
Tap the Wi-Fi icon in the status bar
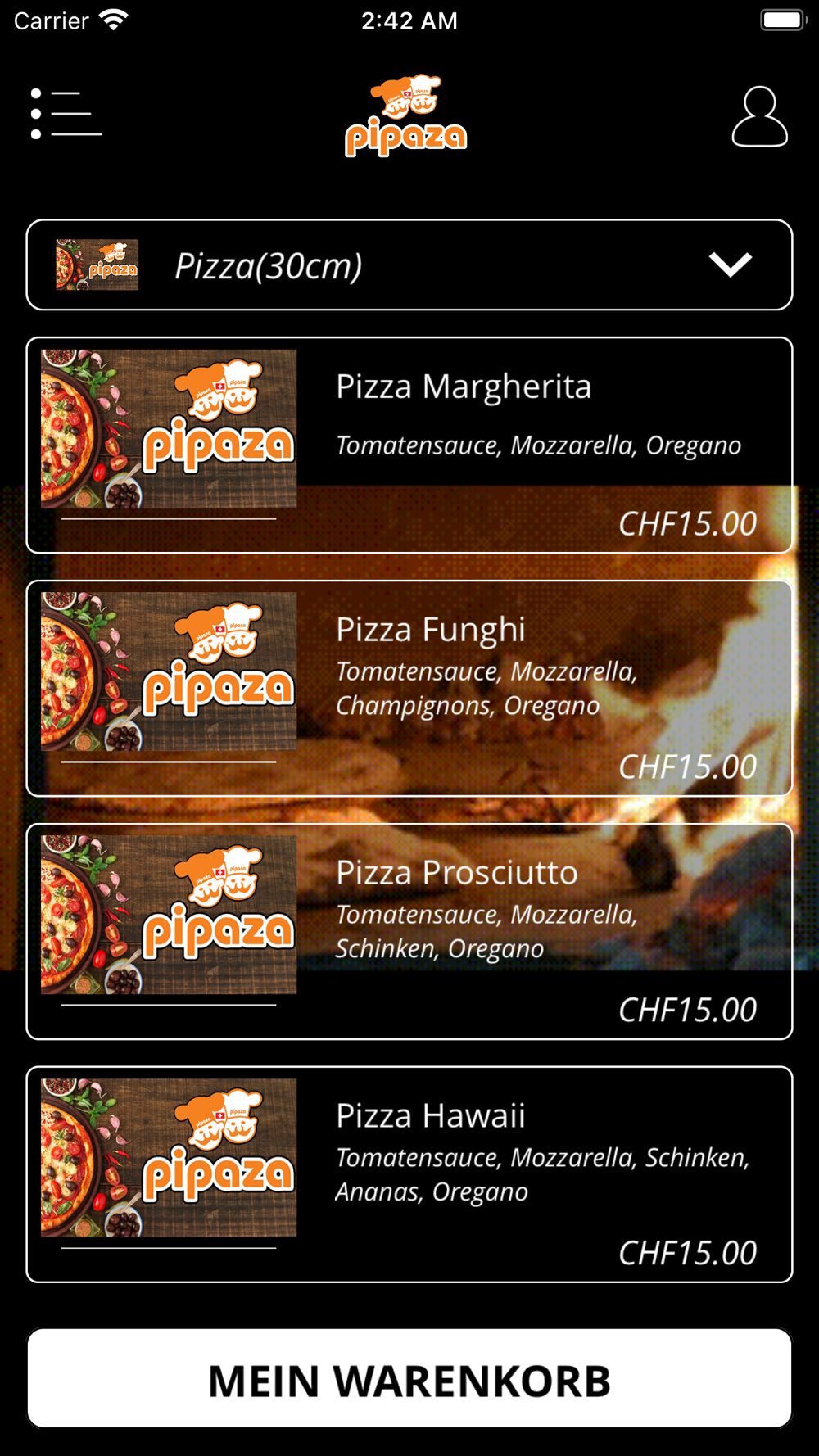pos(113,18)
